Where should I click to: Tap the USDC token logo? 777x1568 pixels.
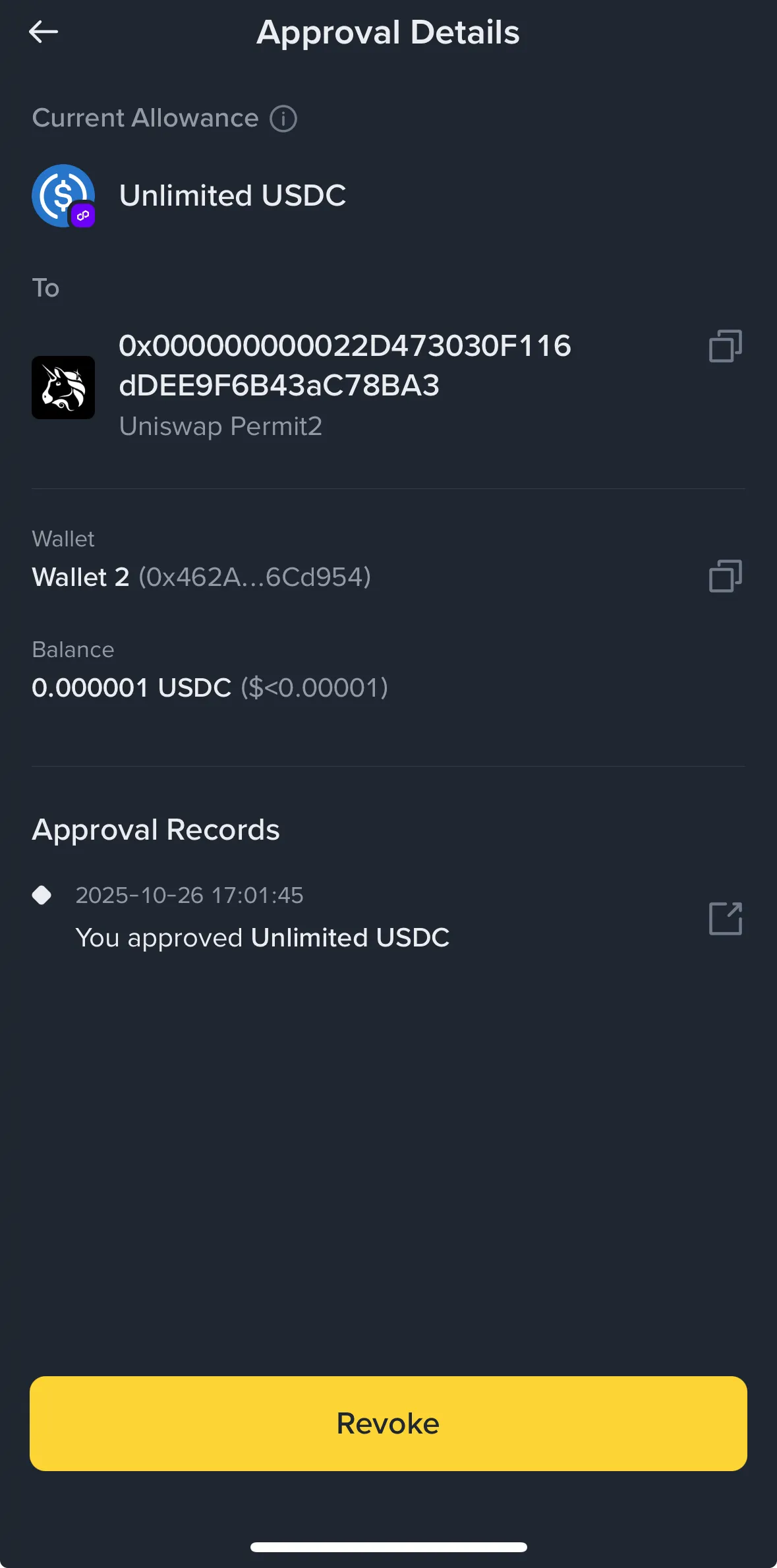click(x=63, y=195)
